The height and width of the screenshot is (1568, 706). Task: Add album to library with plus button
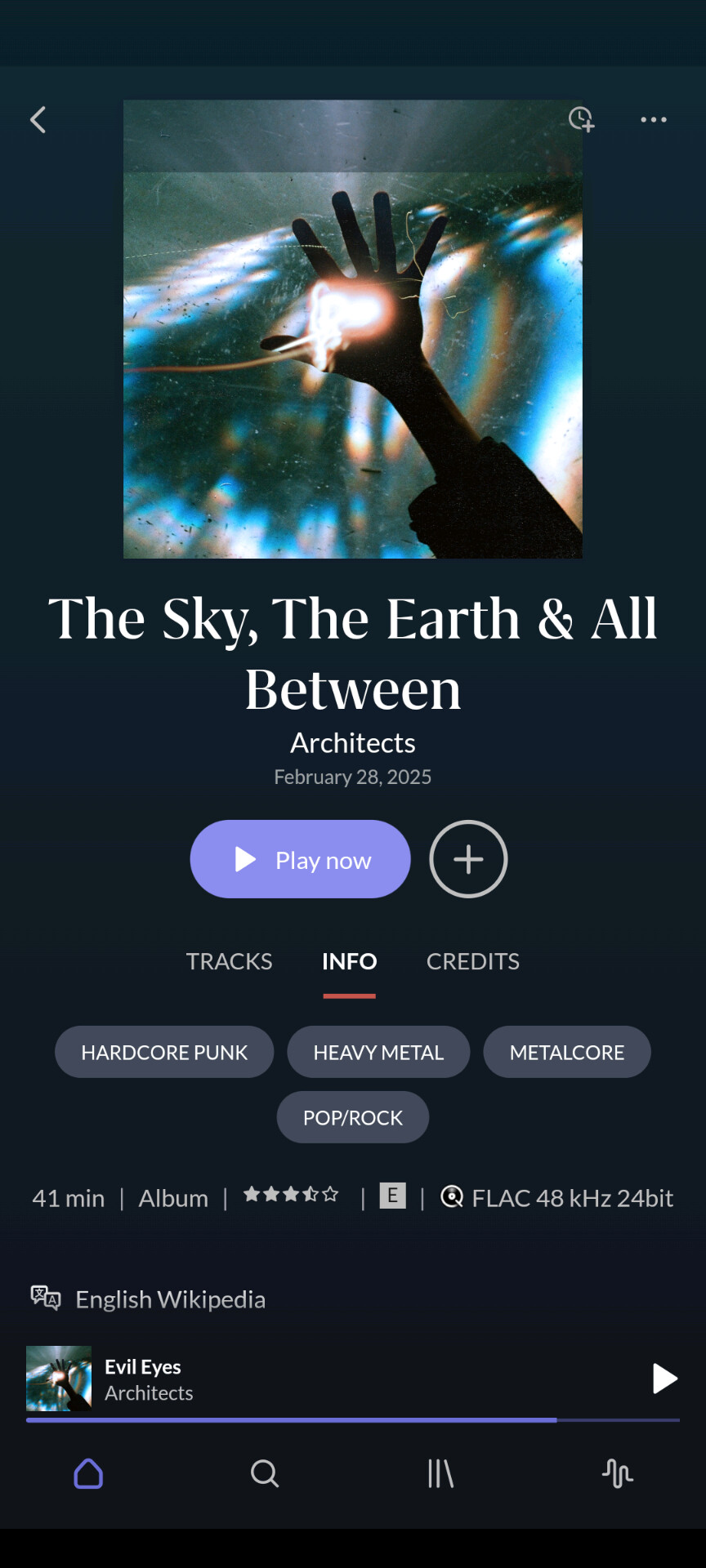(468, 859)
